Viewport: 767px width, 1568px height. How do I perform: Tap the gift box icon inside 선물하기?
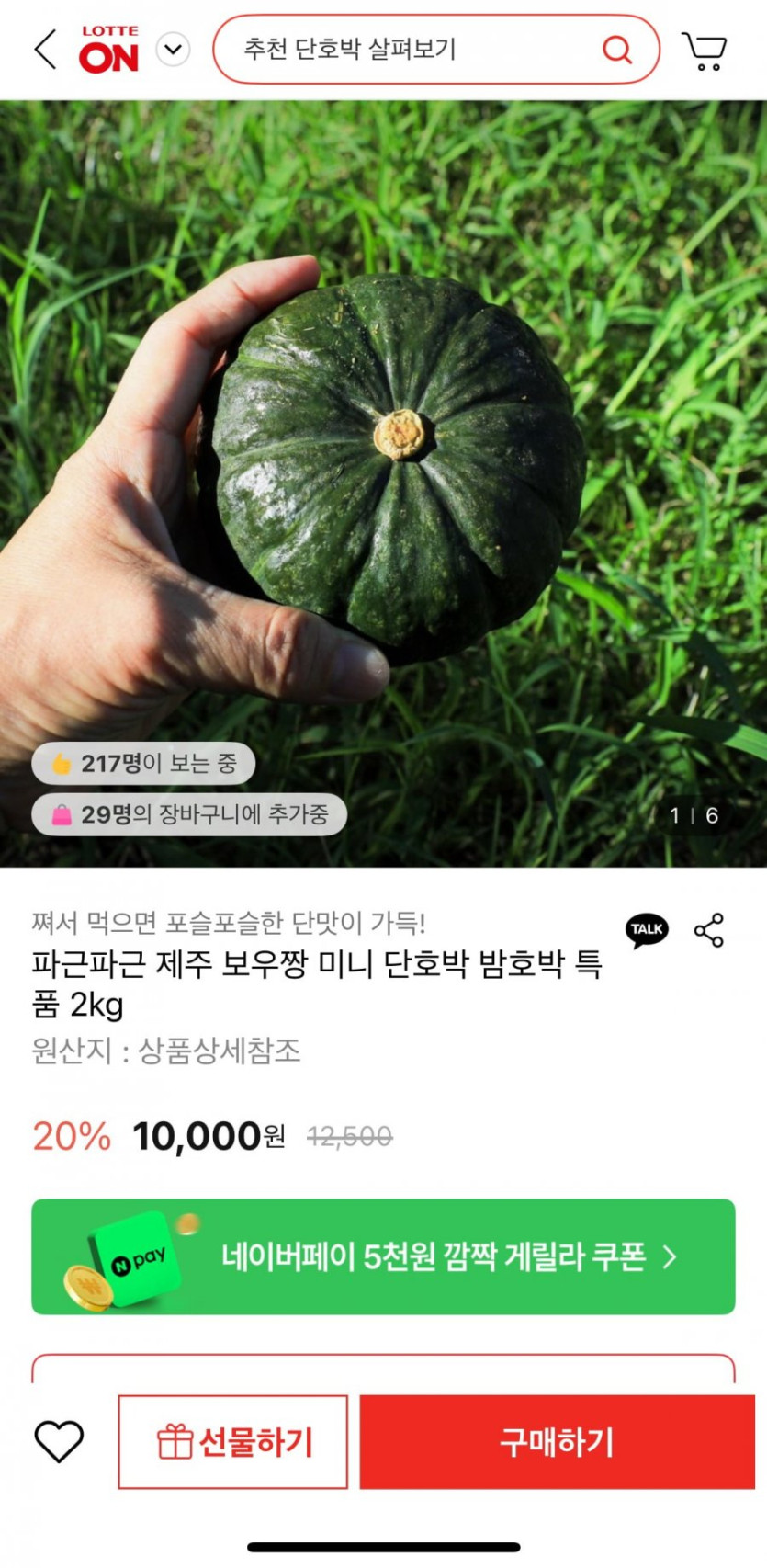coord(175,1441)
